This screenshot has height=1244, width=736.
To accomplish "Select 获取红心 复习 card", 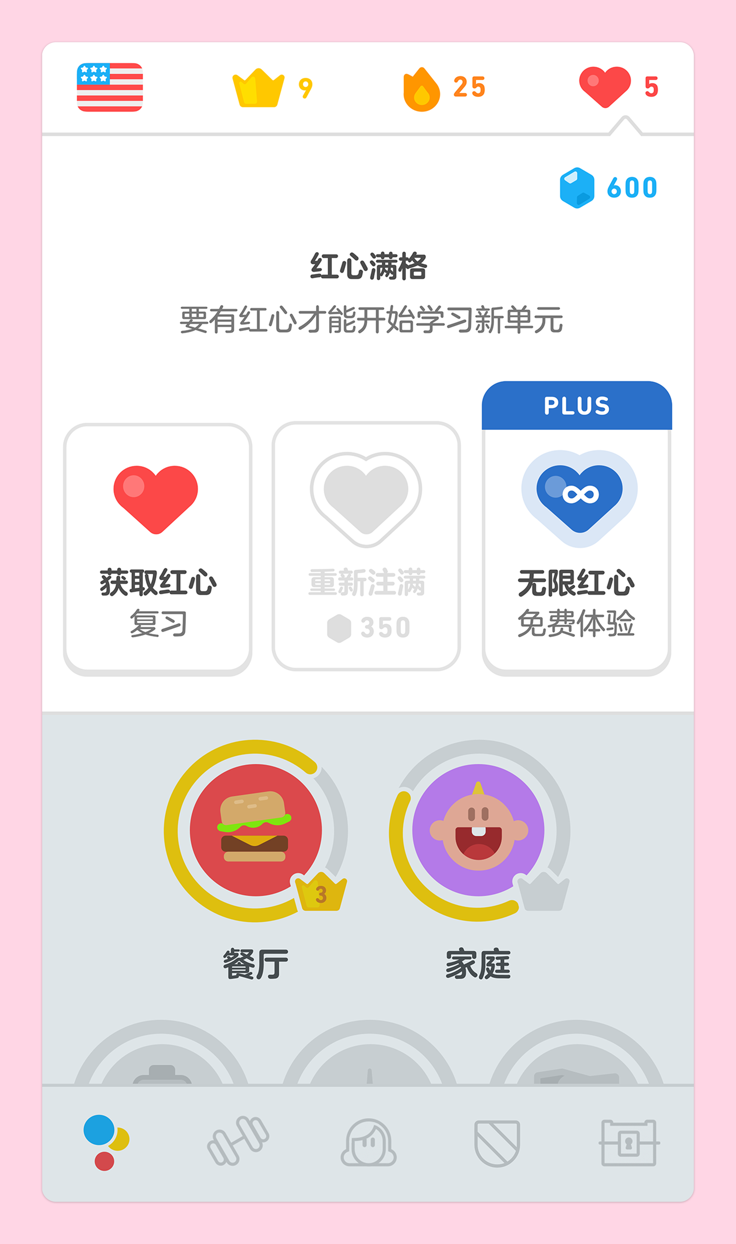I will pos(157,548).
